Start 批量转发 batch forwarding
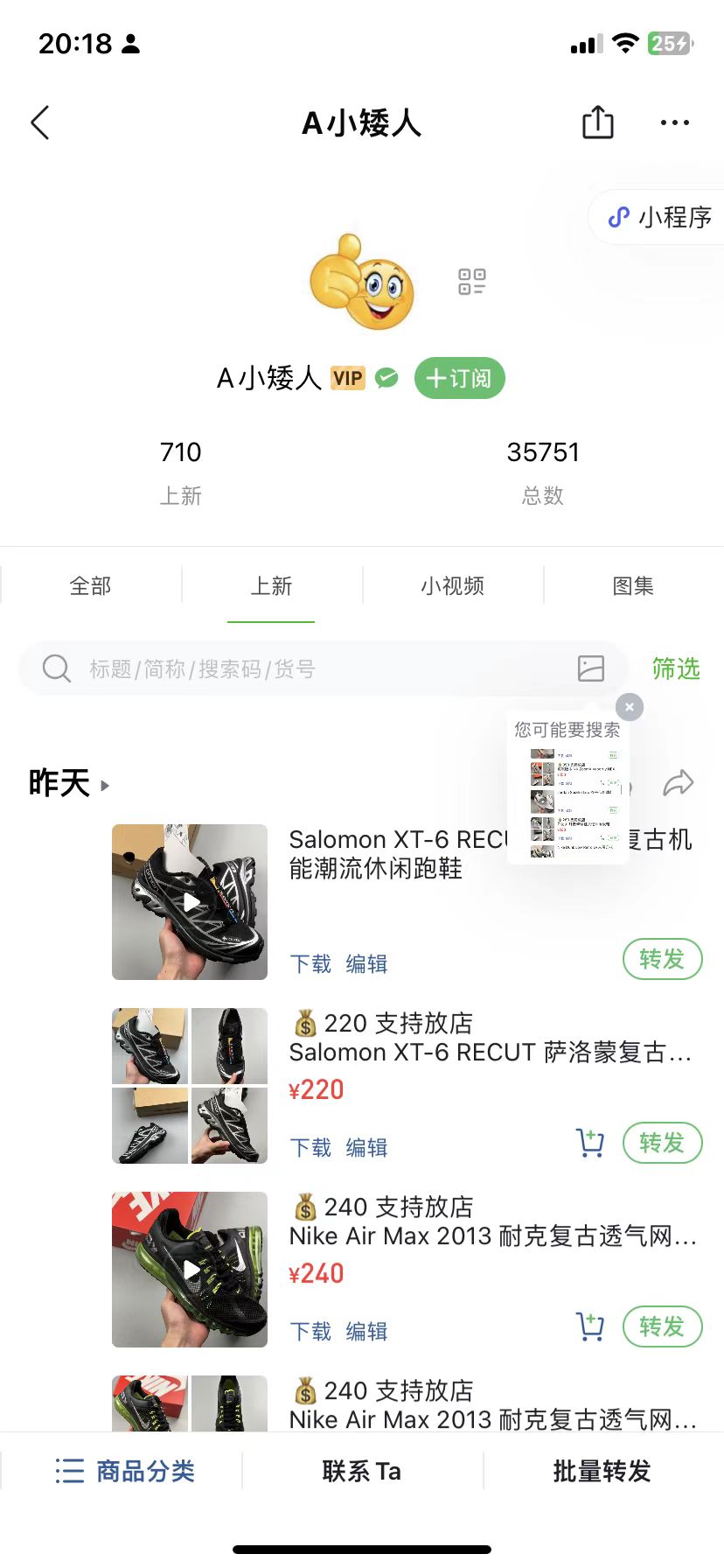The height and width of the screenshot is (1568, 724). pos(602,1471)
